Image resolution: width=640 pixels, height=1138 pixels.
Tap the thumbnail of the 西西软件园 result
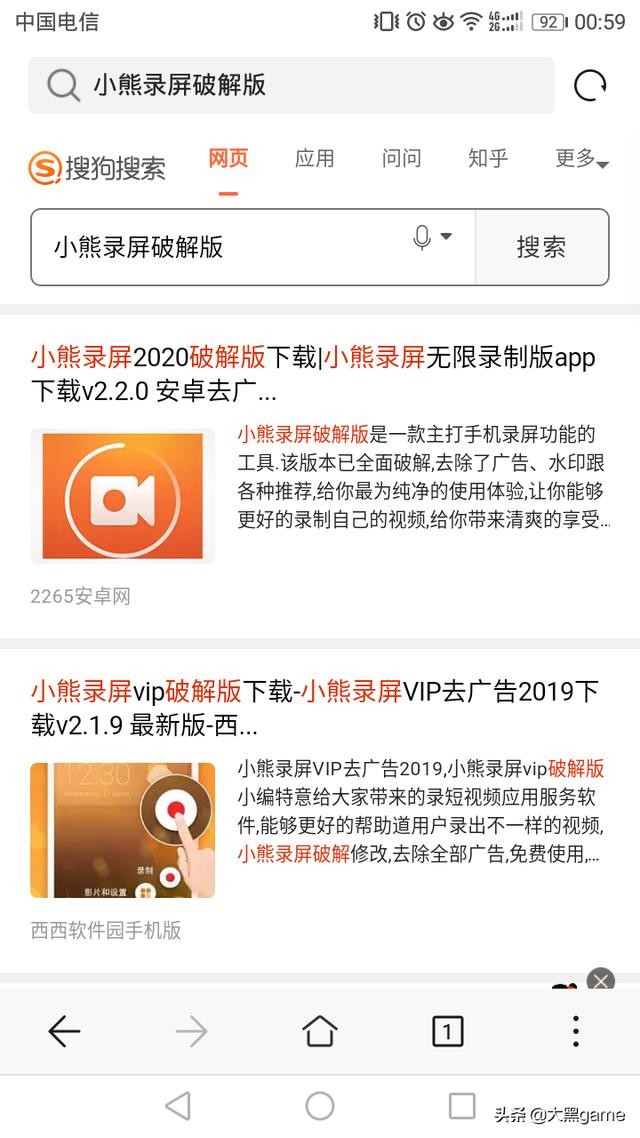123,830
